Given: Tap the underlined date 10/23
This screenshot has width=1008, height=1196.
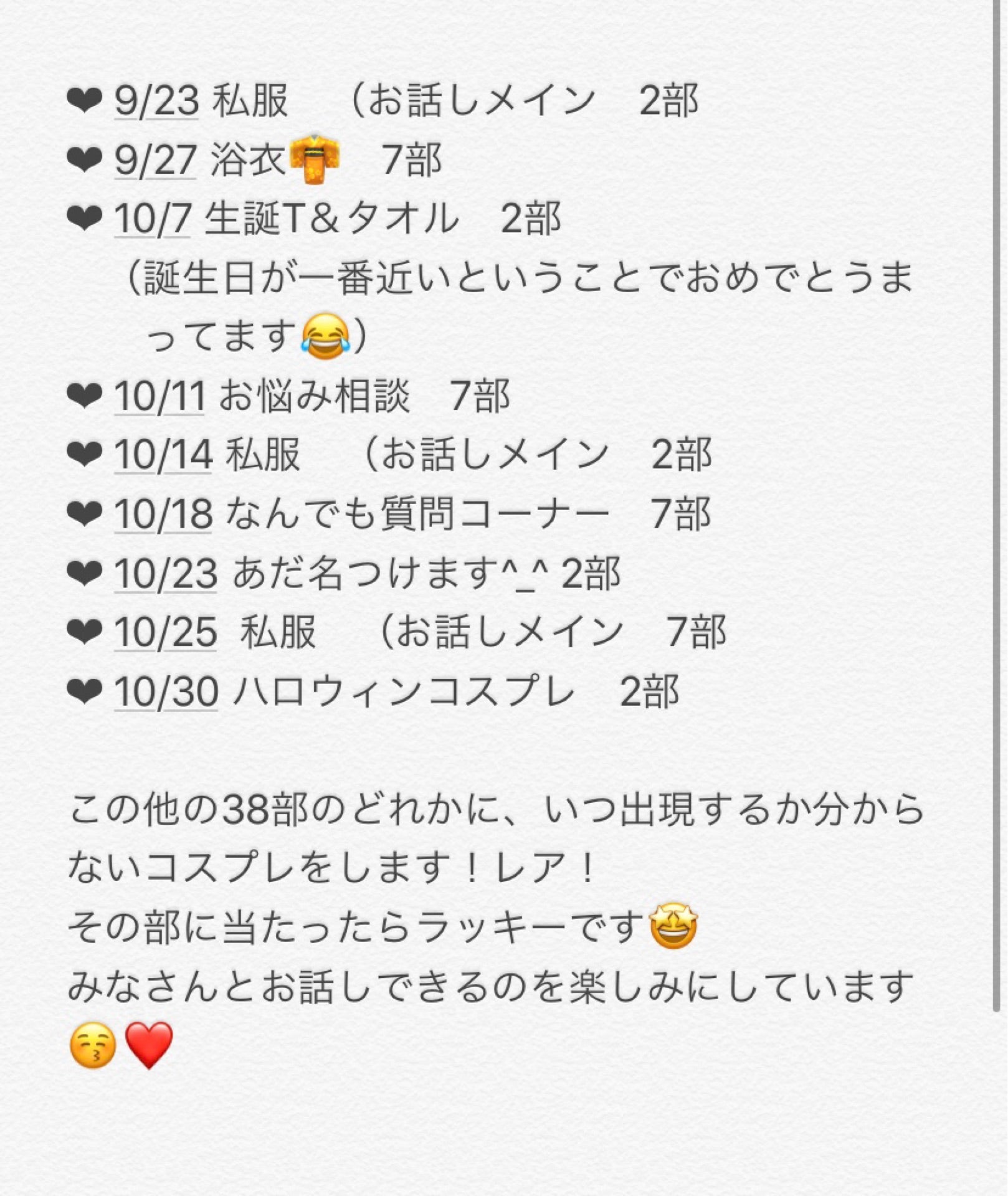Looking at the screenshot, I should click(165, 574).
